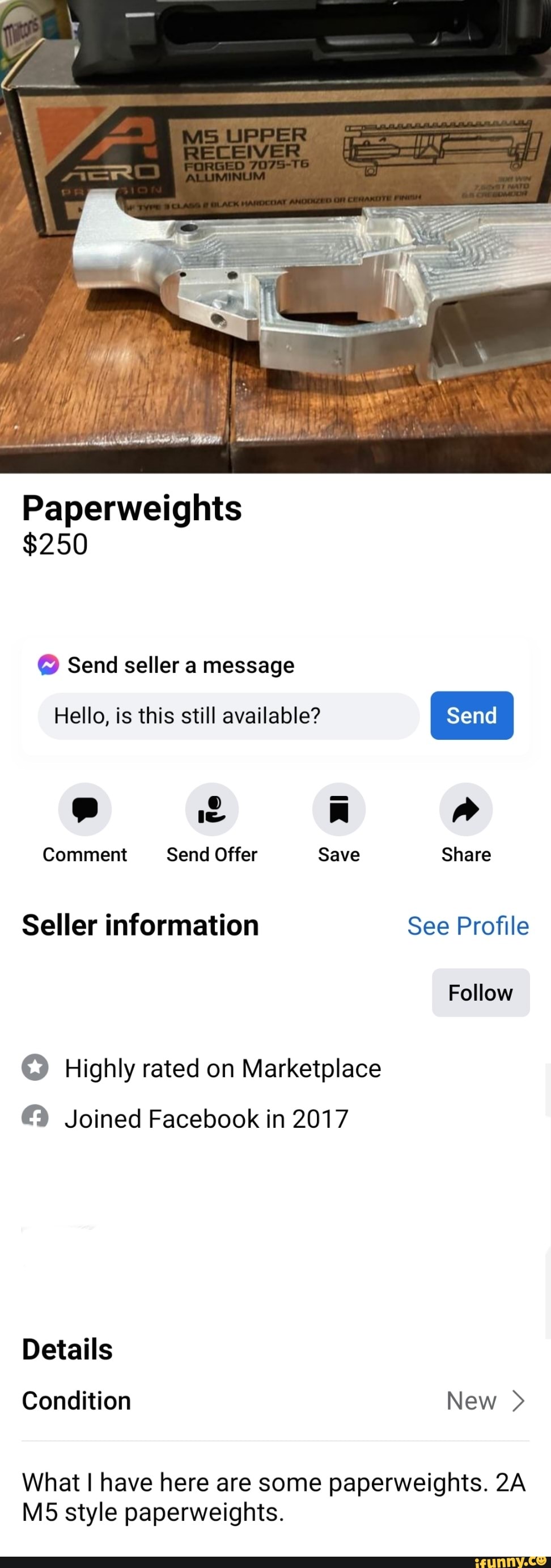Open the See Profile link

[468, 926]
